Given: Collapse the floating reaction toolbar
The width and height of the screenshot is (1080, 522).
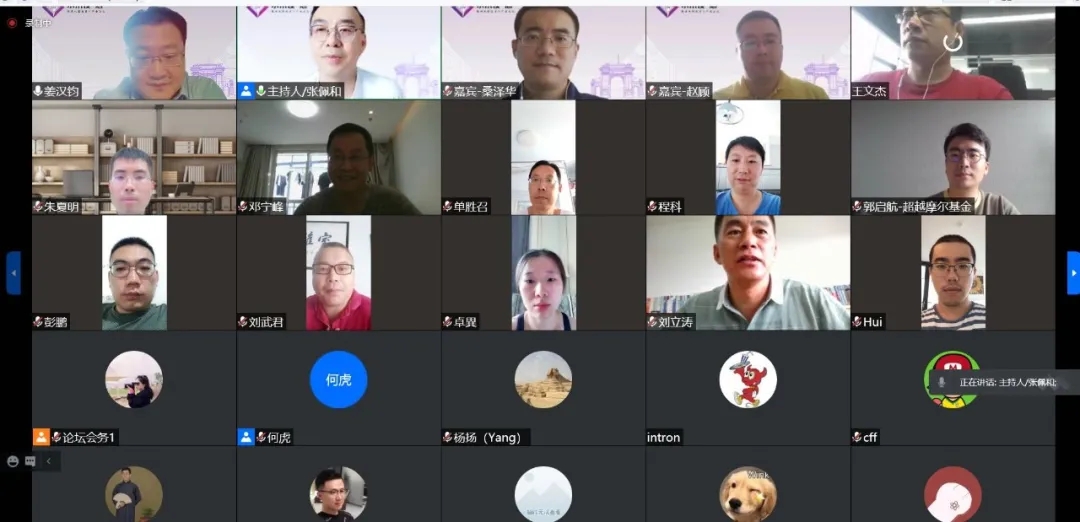Looking at the screenshot, I should point(48,461).
